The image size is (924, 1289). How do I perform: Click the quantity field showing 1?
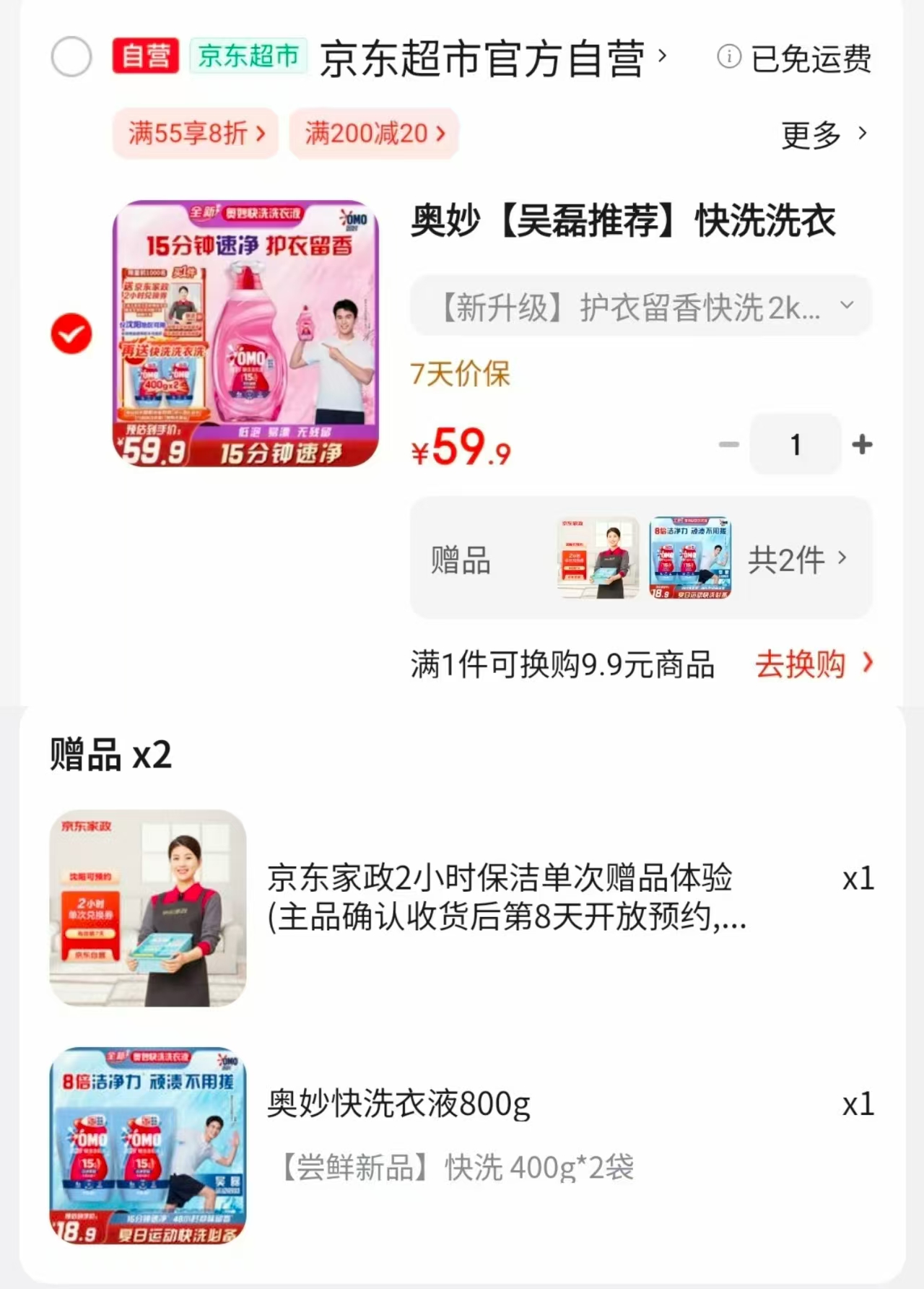coord(795,444)
